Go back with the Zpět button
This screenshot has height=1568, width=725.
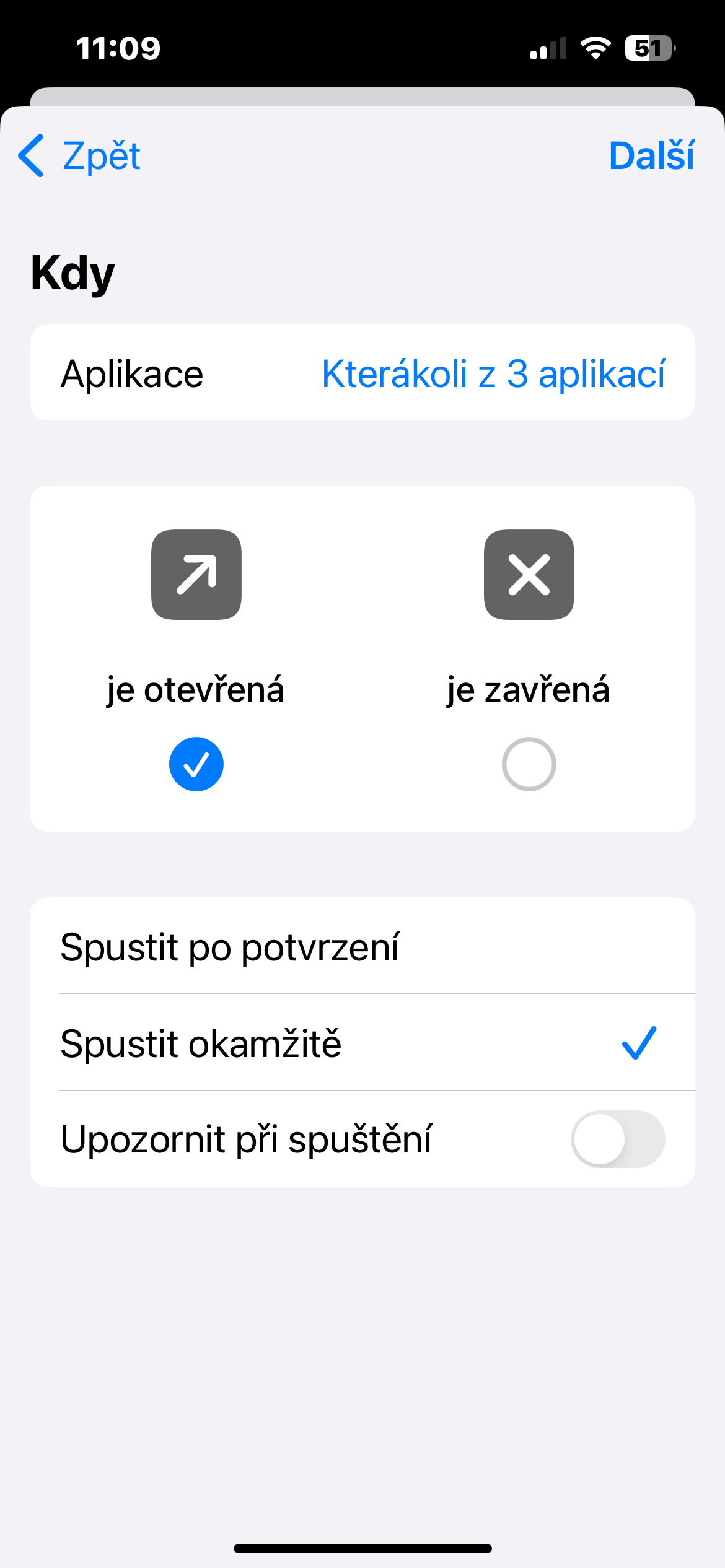81,156
